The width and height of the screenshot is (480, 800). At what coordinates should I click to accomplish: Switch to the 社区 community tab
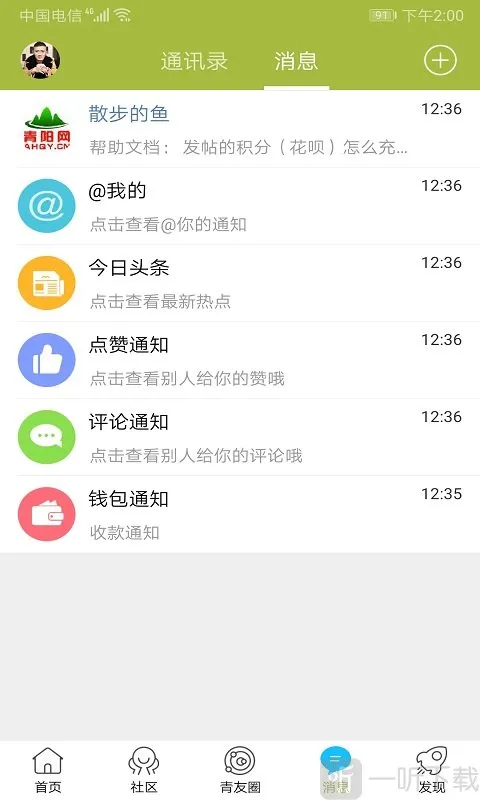click(144, 770)
